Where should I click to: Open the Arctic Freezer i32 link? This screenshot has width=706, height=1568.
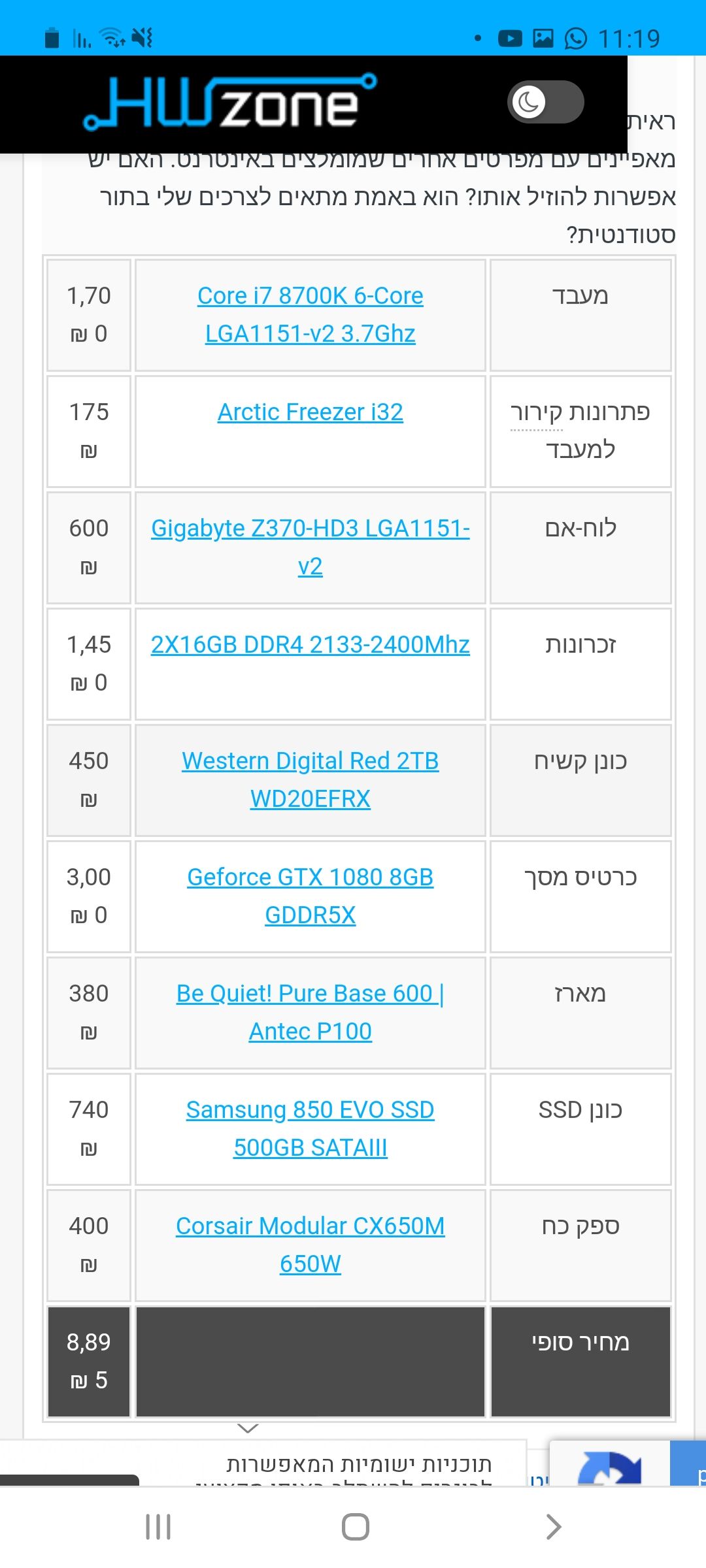(310, 412)
